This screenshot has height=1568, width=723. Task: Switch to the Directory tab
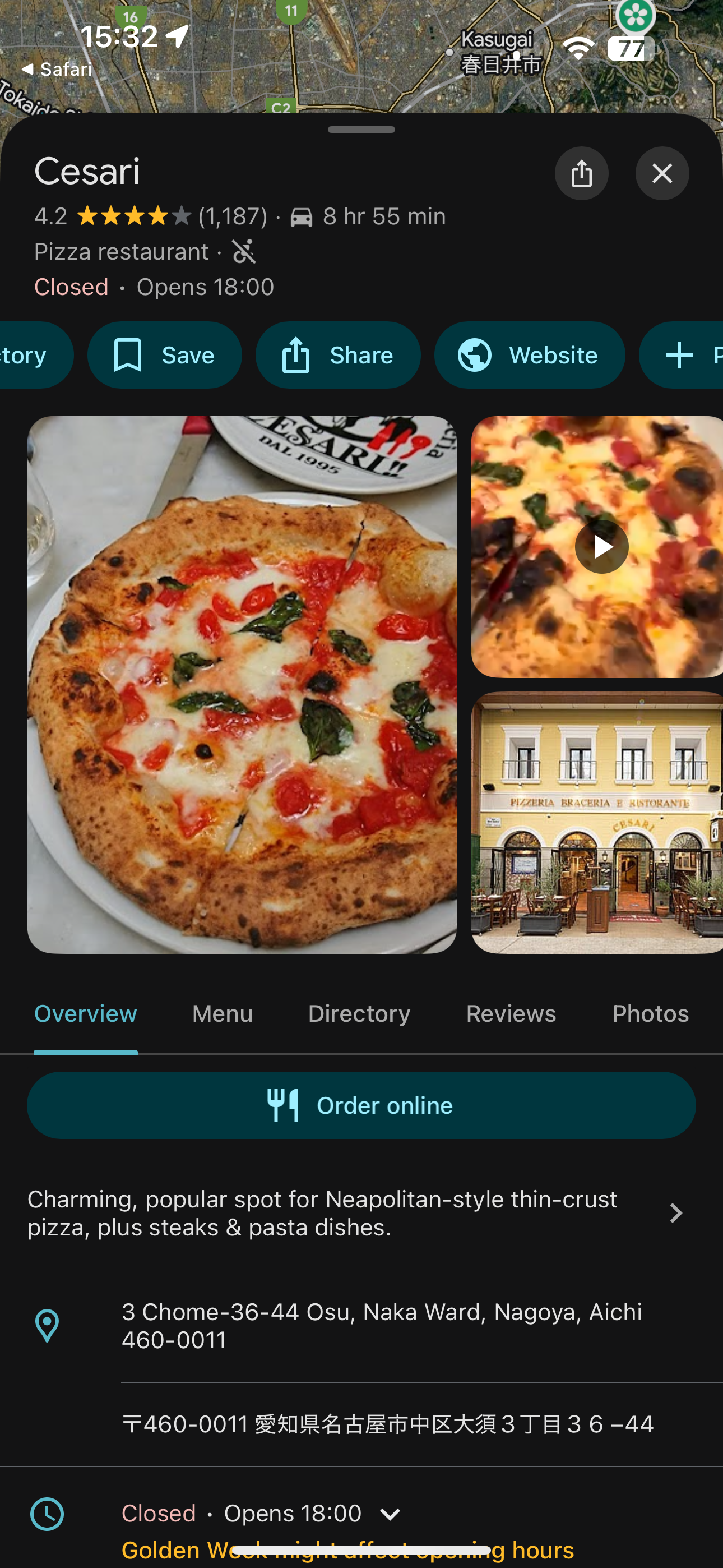(359, 1013)
